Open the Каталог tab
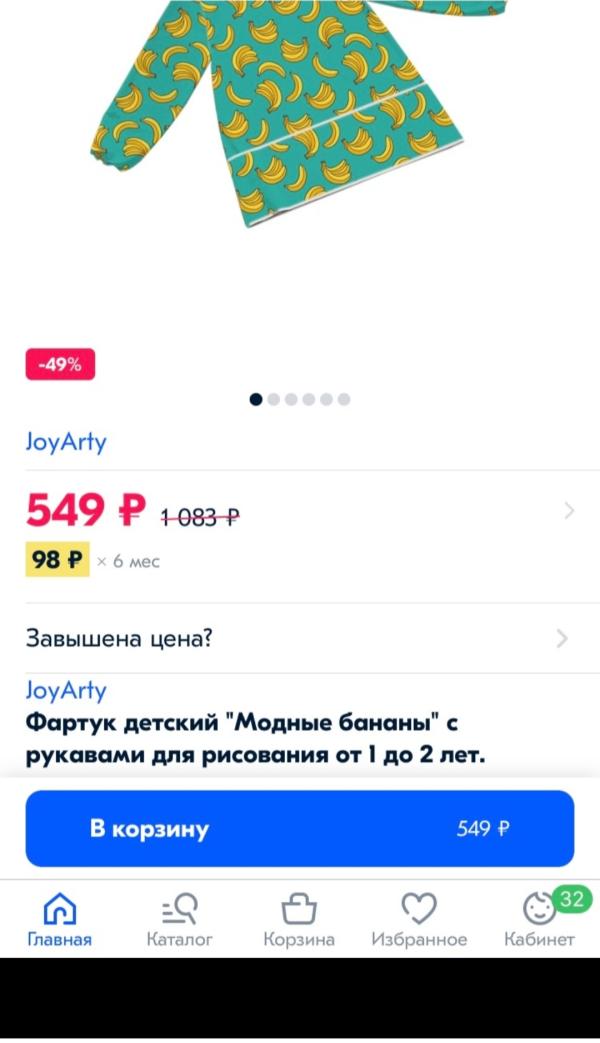The width and height of the screenshot is (600, 1043). pyautogui.click(x=180, y=921)
